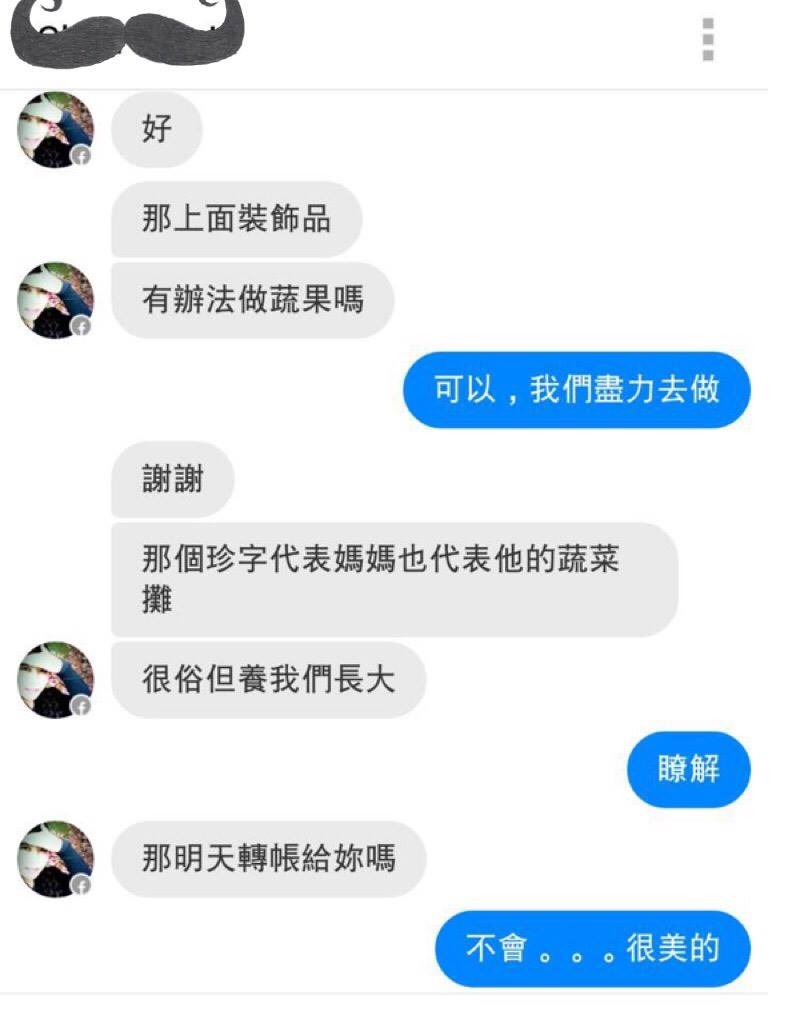This screenshot has width=799, height=1023.
Task: Select the avatar beside 那明天轉帳給妳嗎
Action: (55, 859)
